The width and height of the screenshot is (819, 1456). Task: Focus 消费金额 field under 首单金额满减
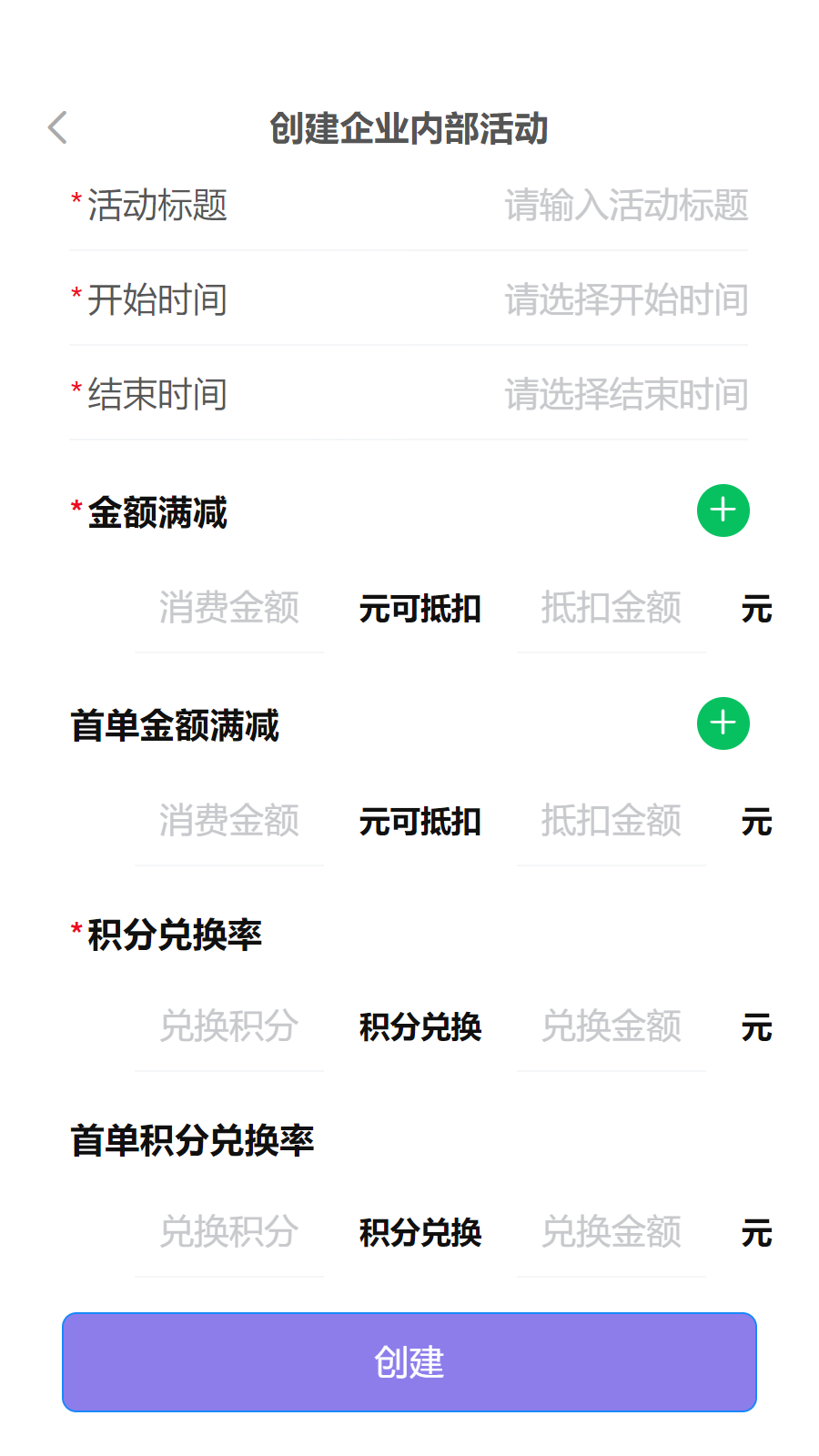[x=229, y=821]
